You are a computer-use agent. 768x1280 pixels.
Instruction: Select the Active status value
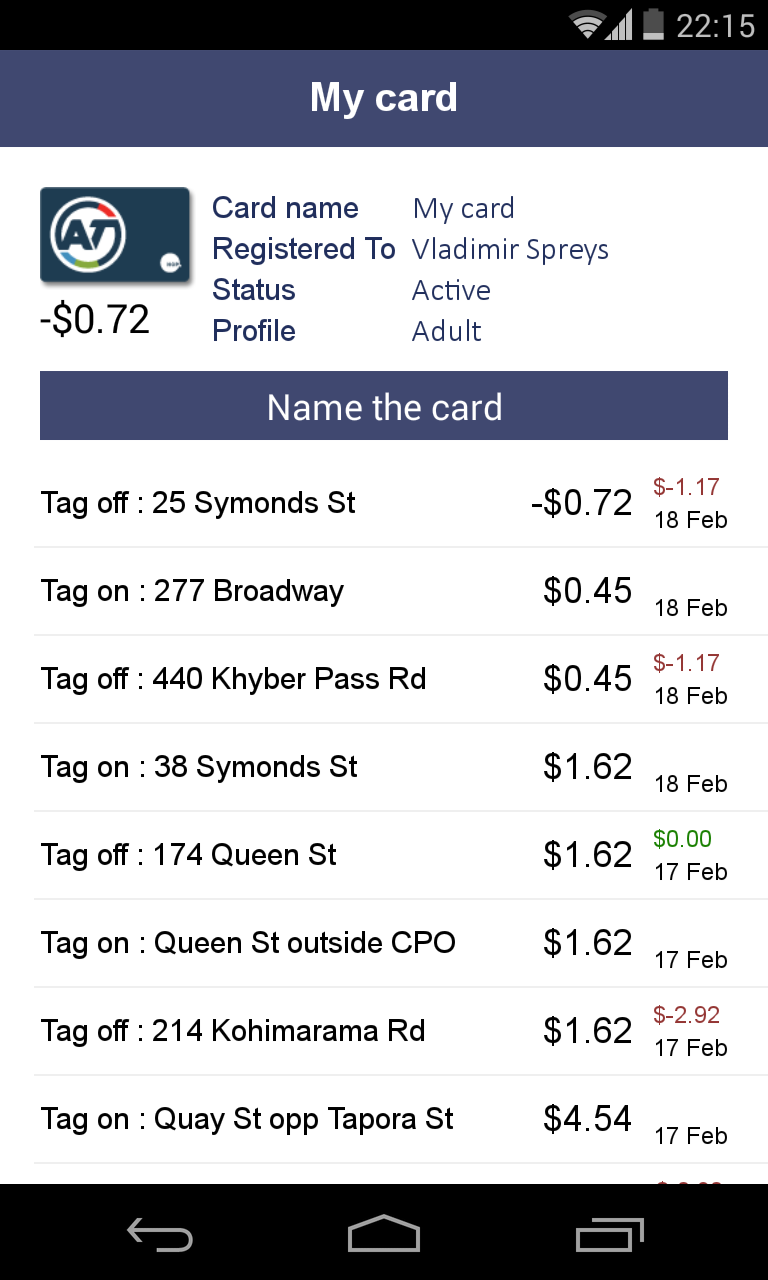click(451, 290)
